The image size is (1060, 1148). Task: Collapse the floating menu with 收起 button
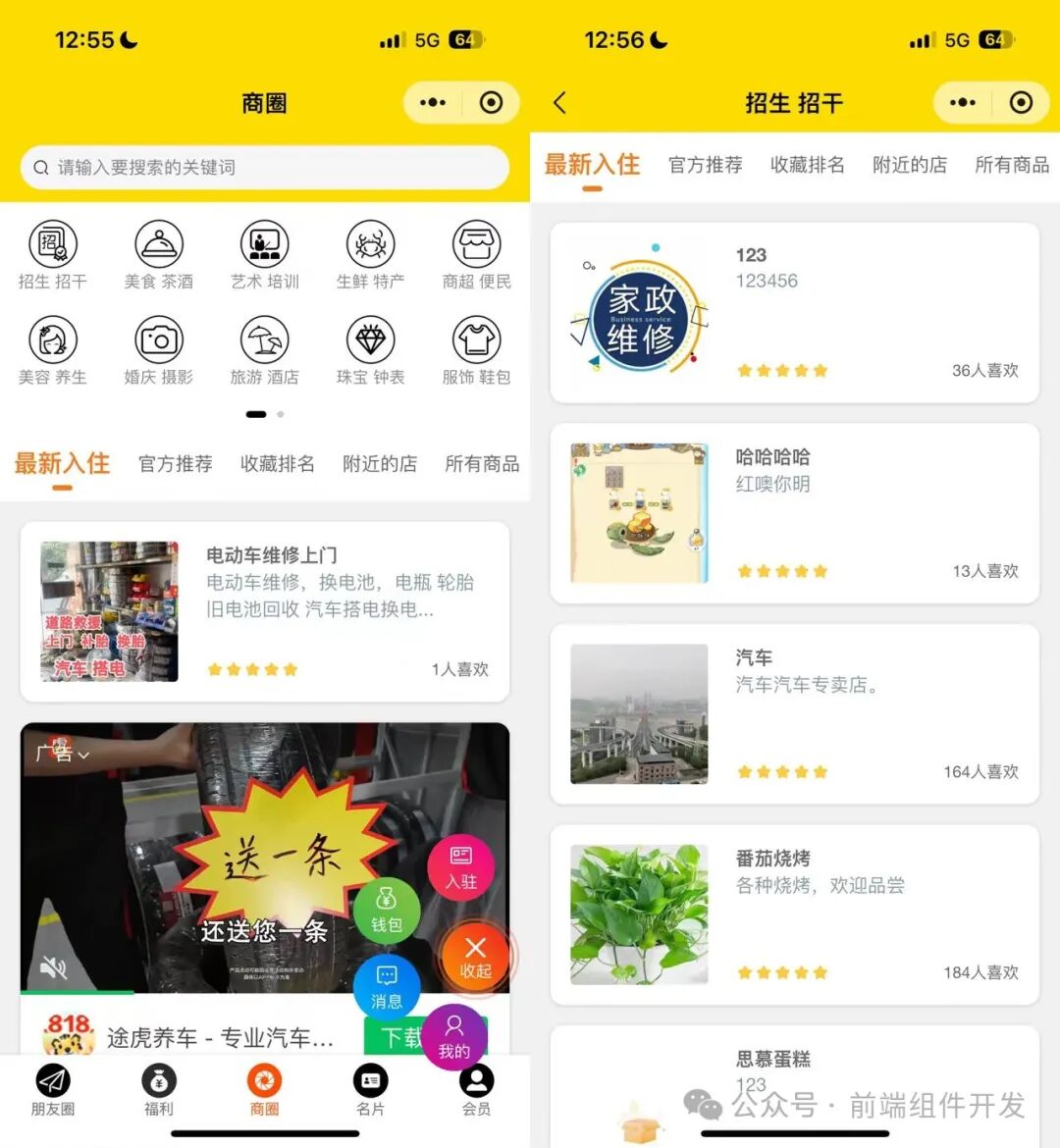click(x=475, y=957)
